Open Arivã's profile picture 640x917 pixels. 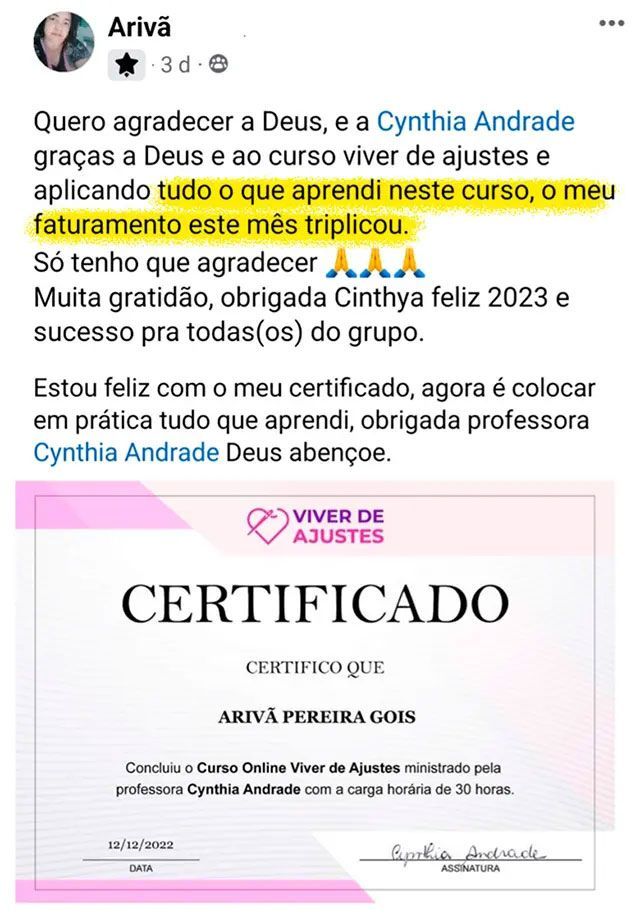63,41
